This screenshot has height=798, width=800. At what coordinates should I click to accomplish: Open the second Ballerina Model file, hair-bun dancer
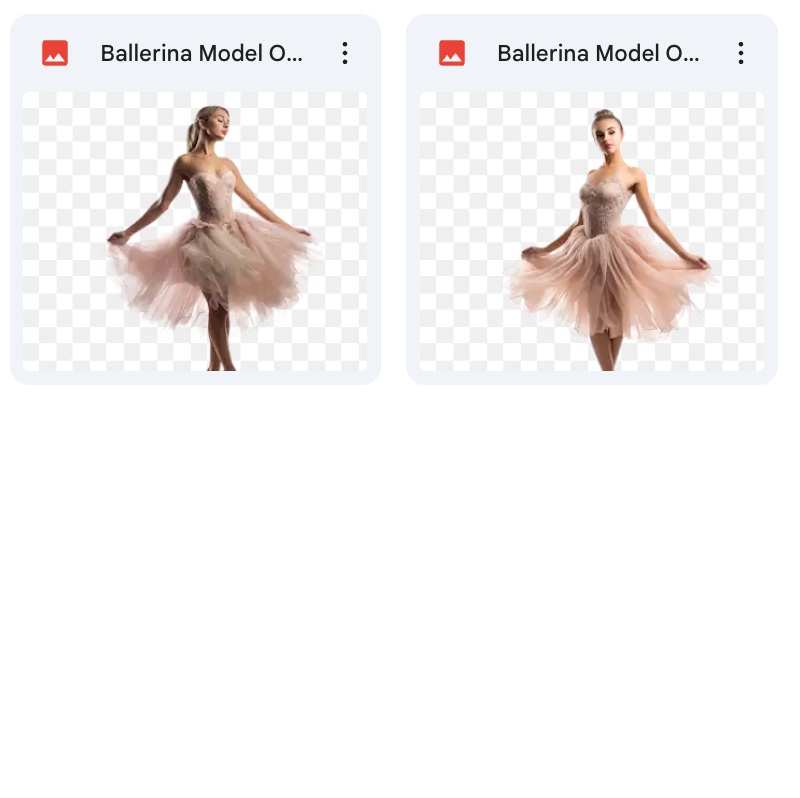coord(591,231)
